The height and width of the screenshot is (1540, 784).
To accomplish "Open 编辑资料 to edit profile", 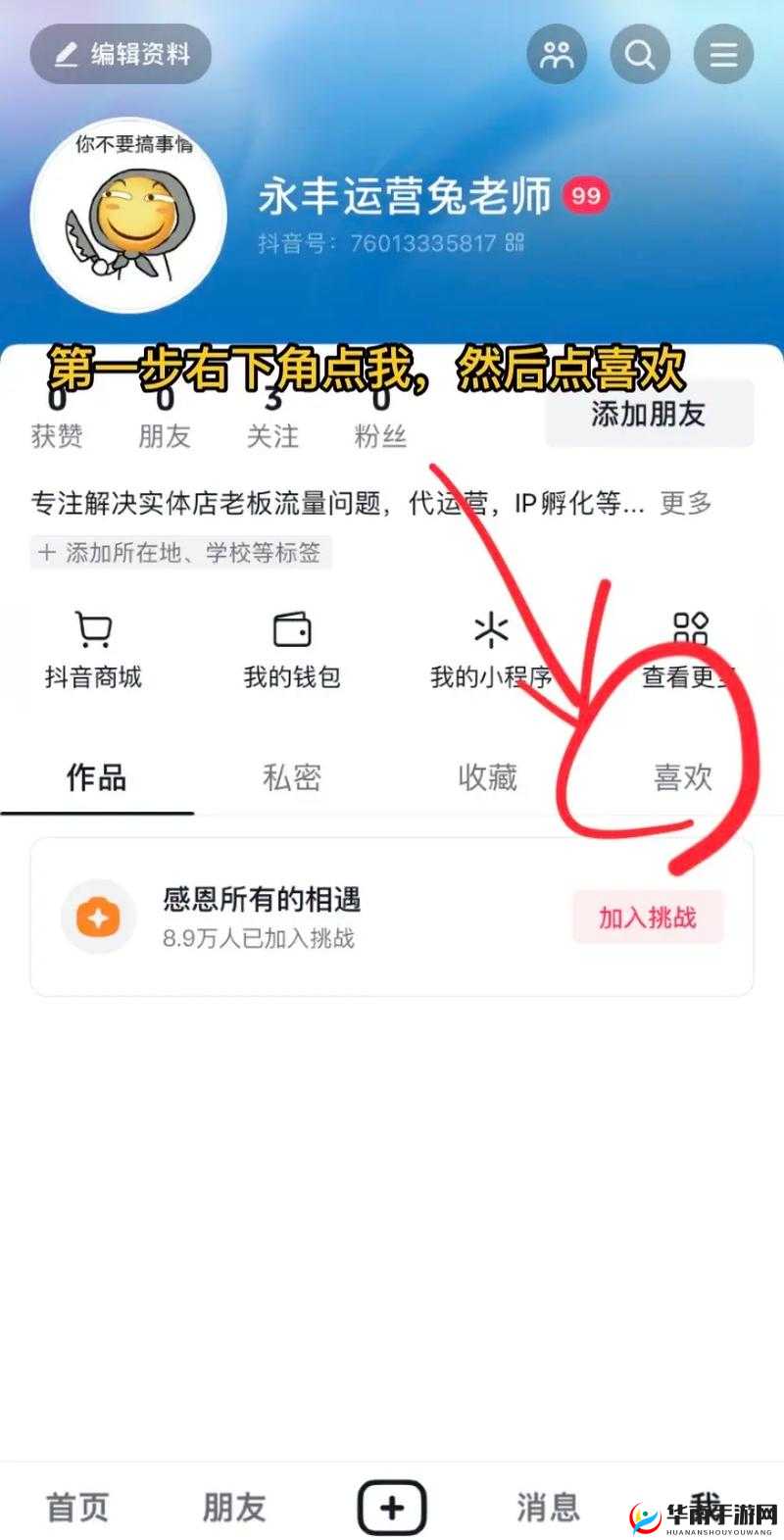I will pyautogui.click(x=120, y=54).
